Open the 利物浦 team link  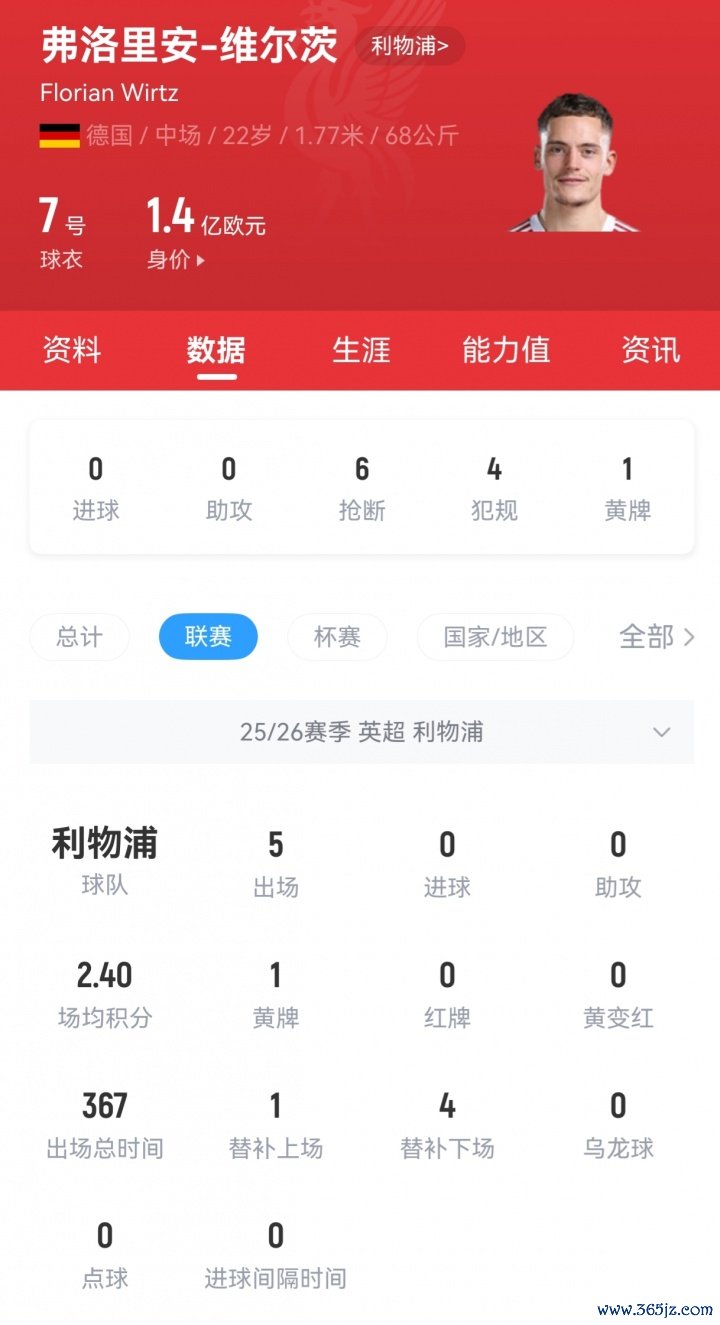410,45
